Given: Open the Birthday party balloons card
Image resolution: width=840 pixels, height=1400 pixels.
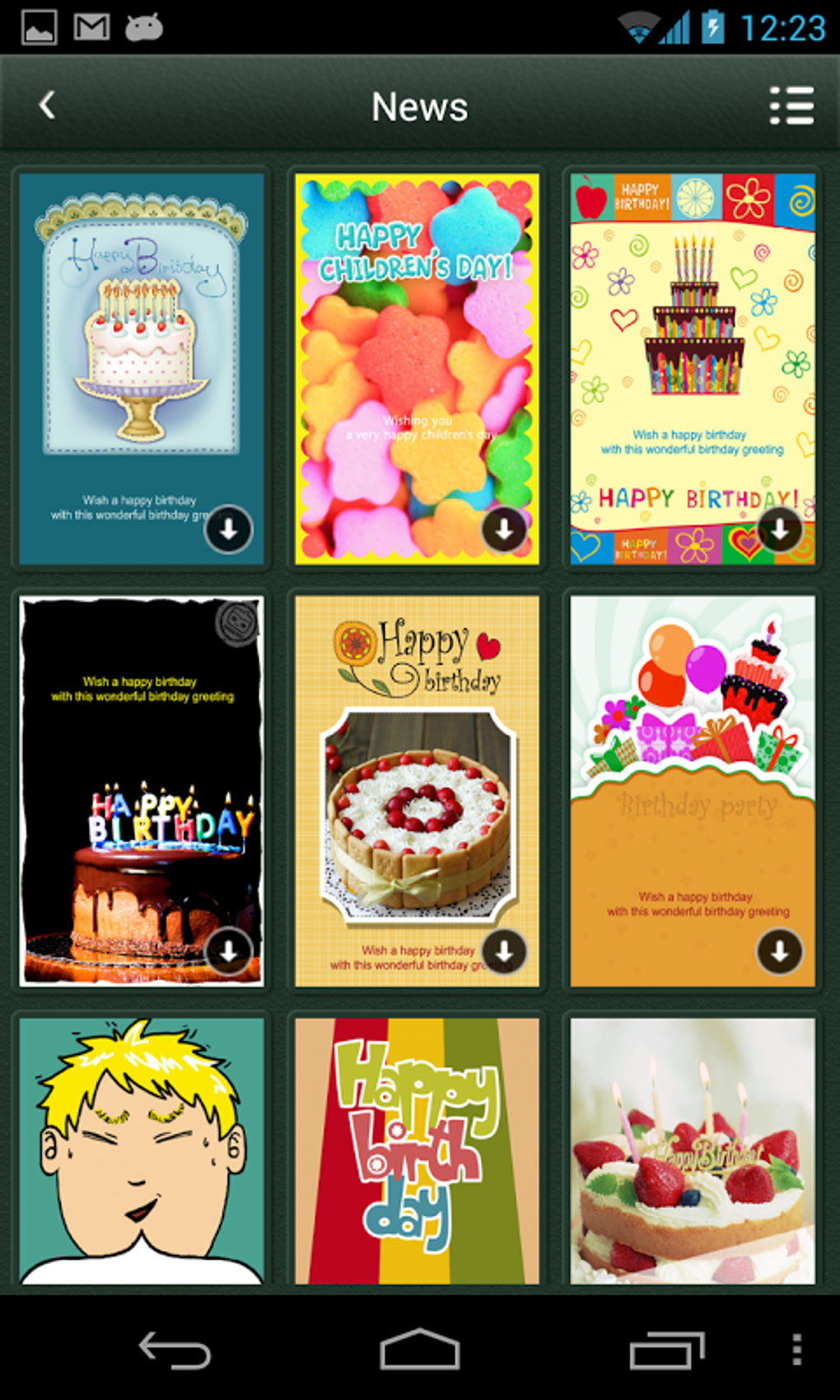Looking at the screenshot, I should pos(693,774).
